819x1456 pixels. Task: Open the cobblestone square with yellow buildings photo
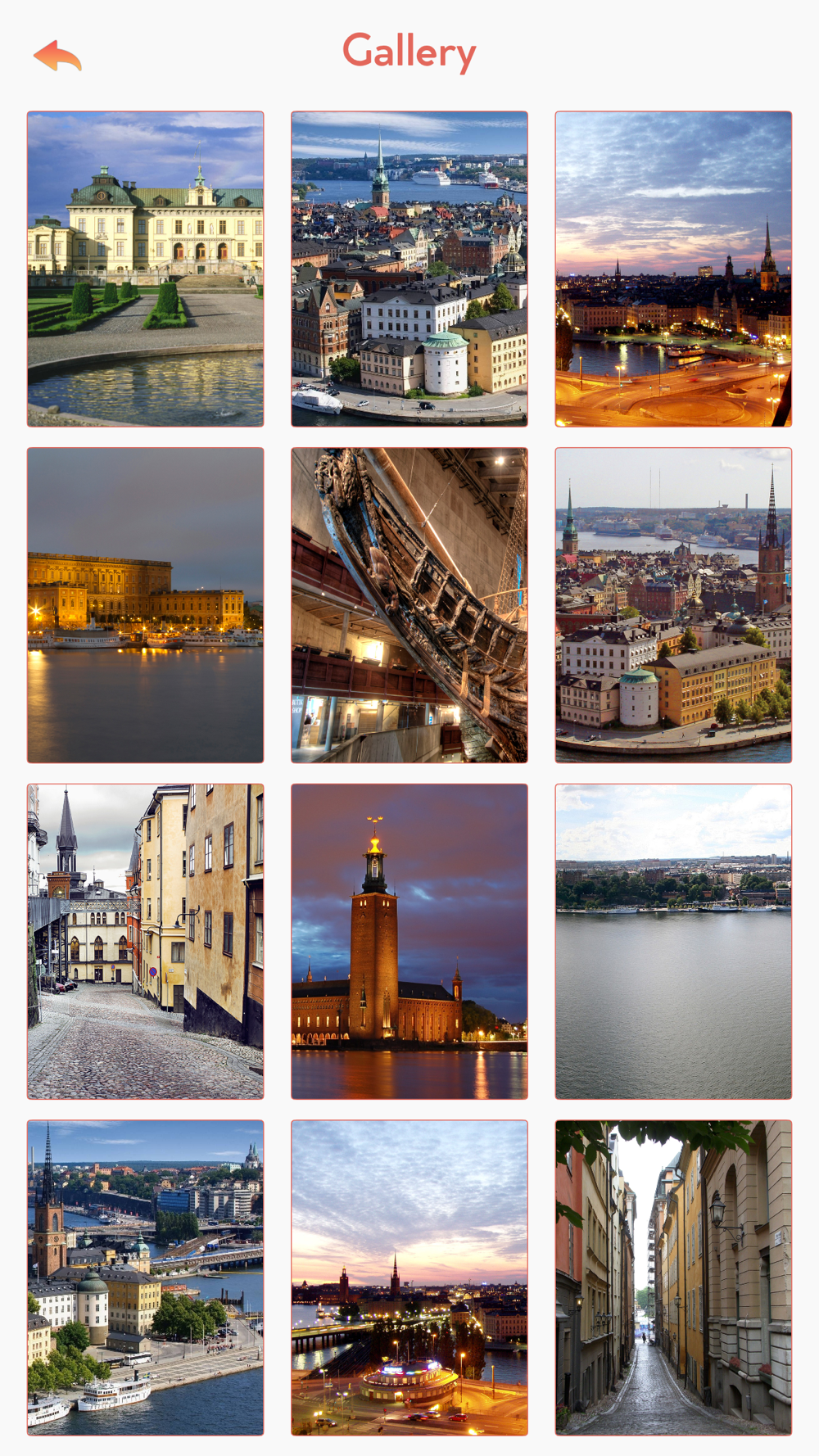(x=146, y=942)
